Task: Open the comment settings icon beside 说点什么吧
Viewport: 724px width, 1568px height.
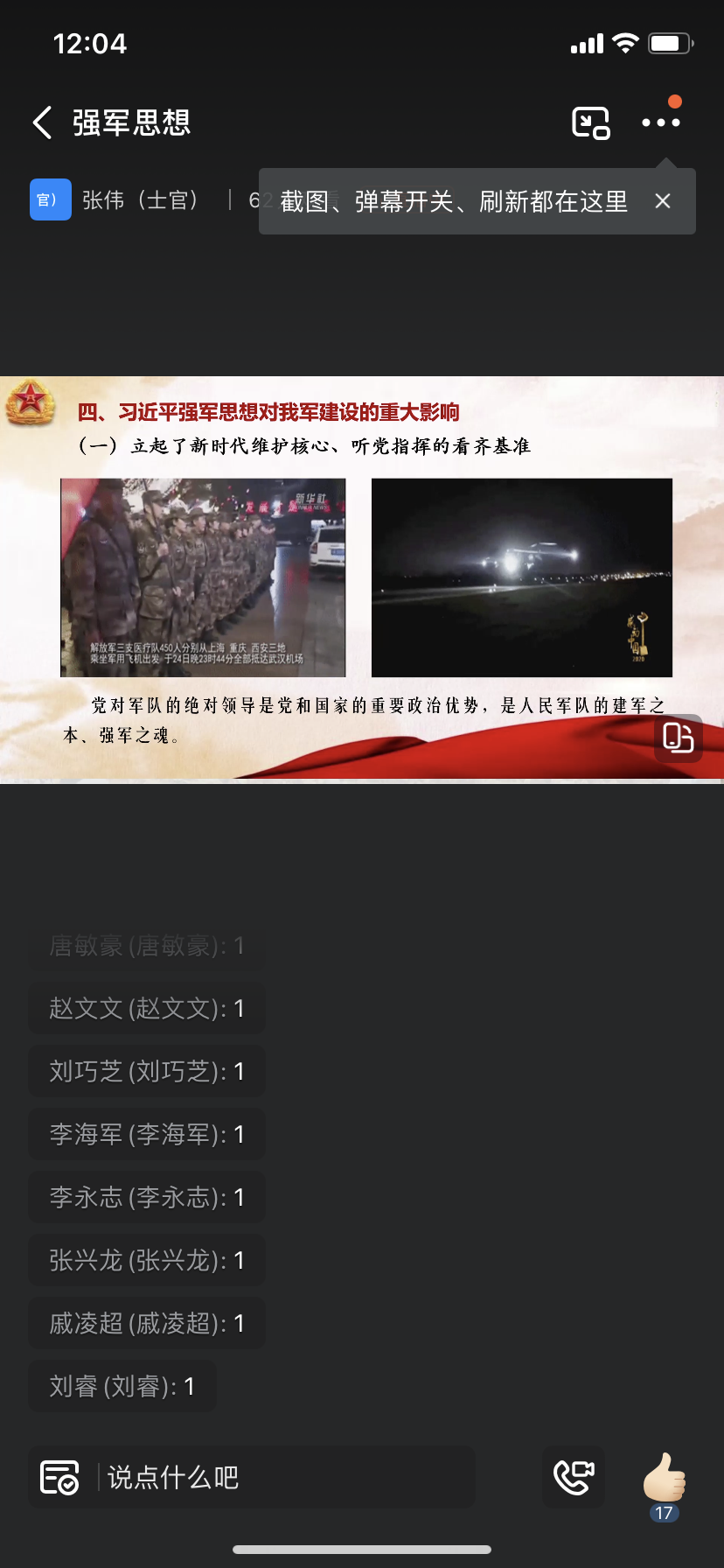Action: pyautogui.click(x=59, y=1477)
